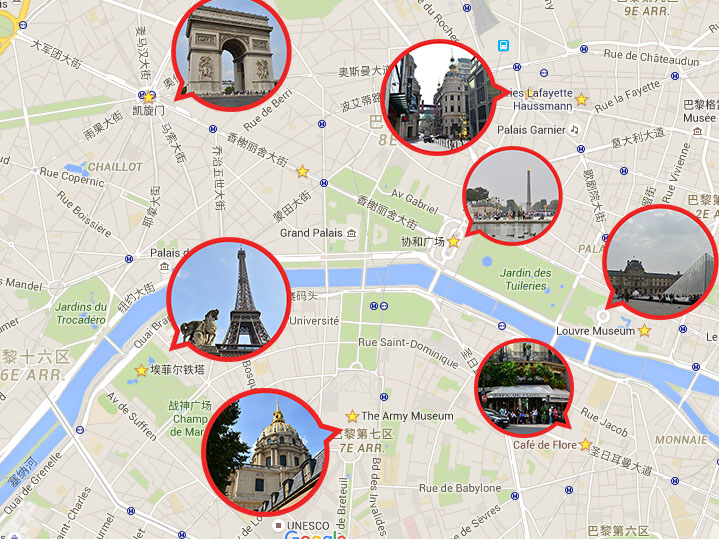The width and height of the screenshot is (719, 539).
Task: Open the Café de Flore photo marker
Action: 523,385
